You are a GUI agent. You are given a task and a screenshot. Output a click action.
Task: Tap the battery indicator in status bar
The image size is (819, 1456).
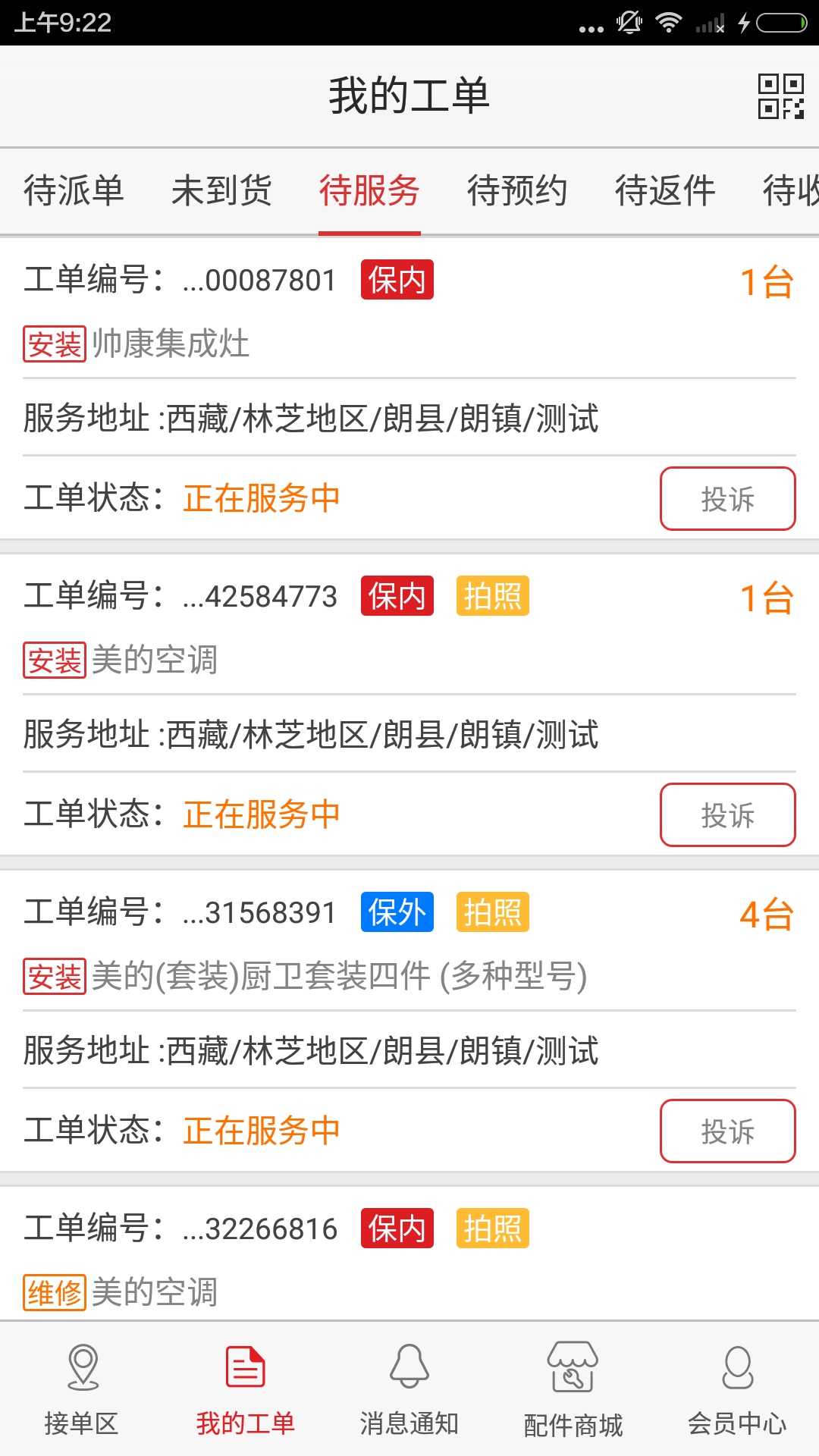(x=780, y=22)
